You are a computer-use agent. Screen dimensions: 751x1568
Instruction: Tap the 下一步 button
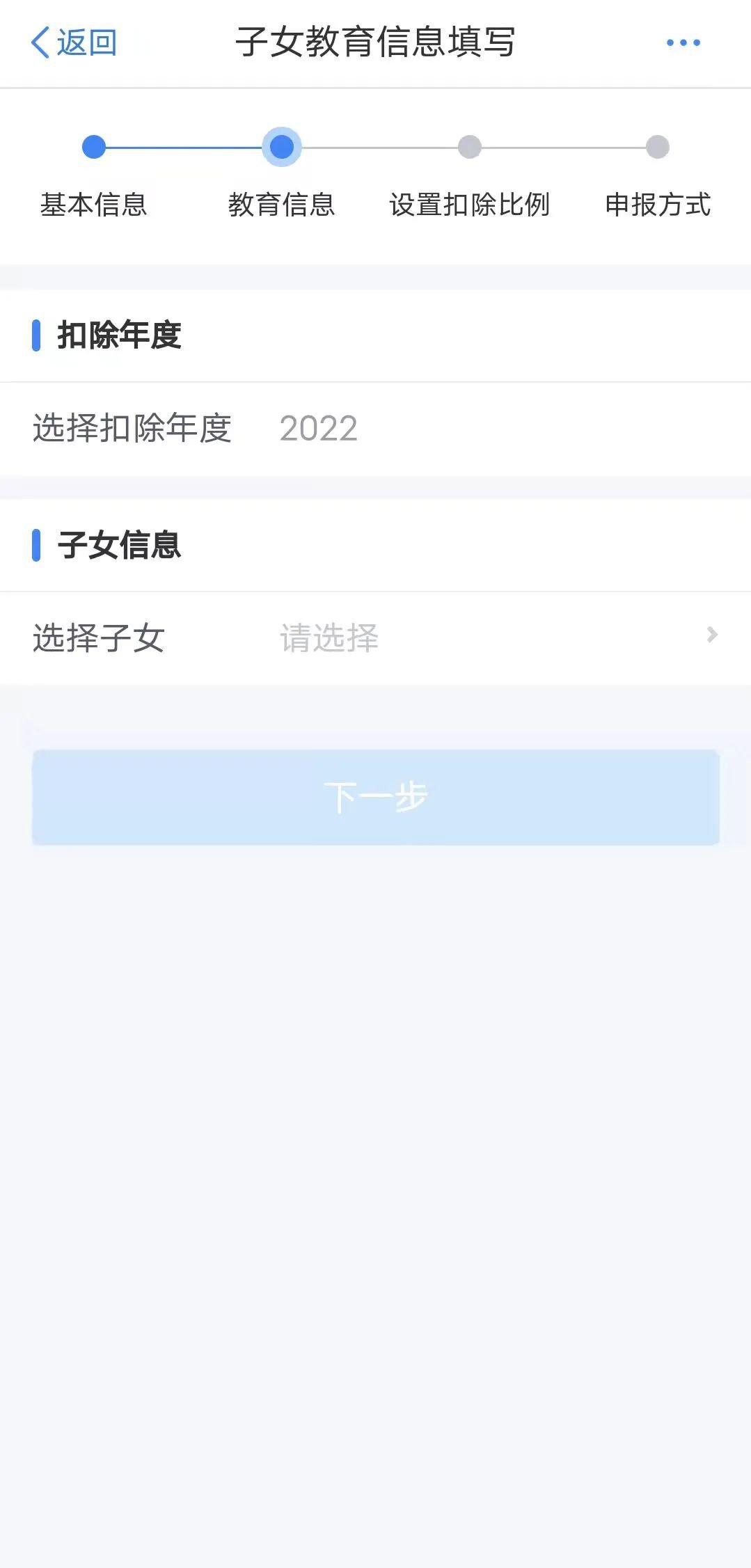click(x=376, y=797)
